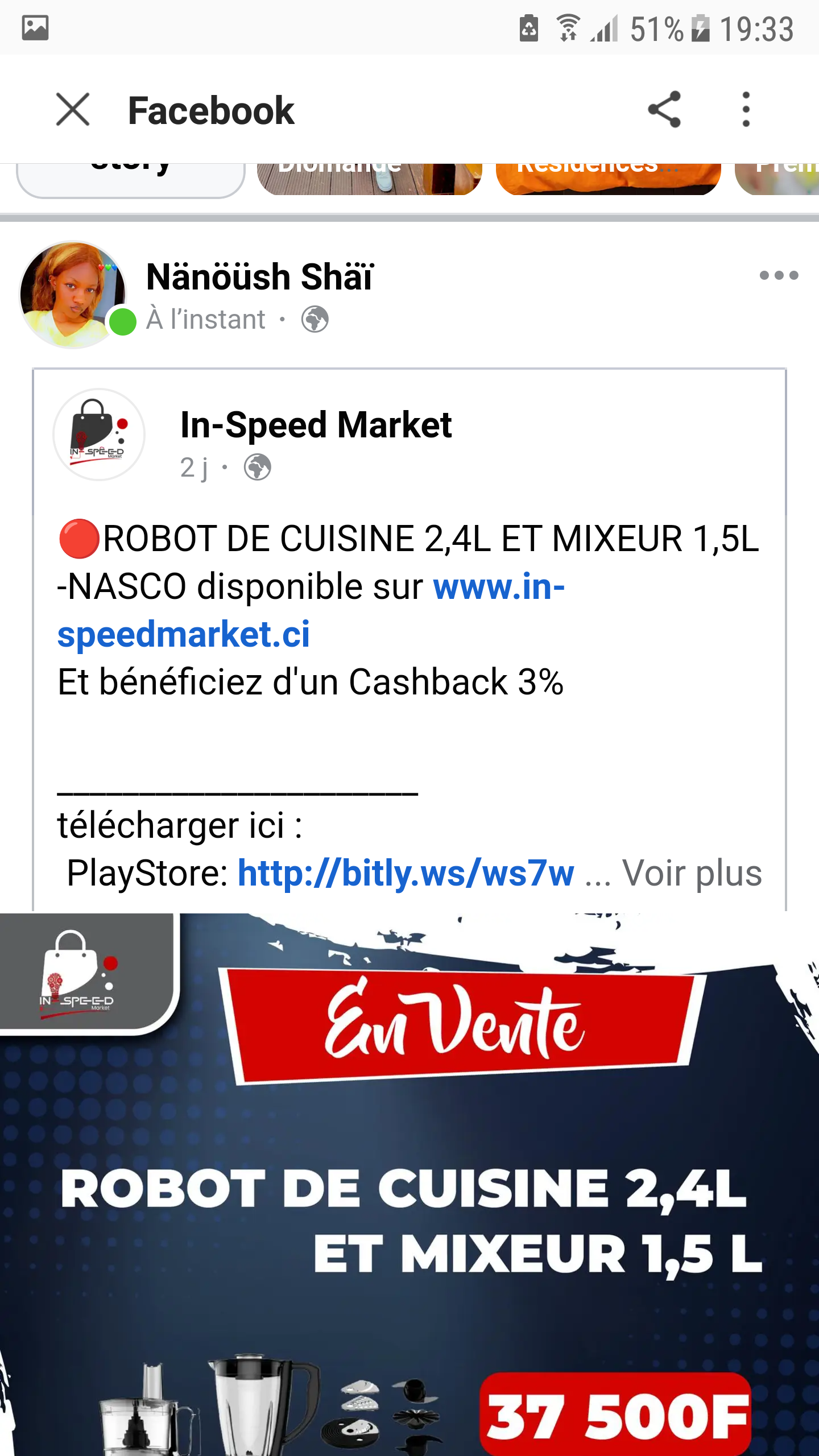The image size is (819, 1456).
Task: Open post options for Nänöüsh Shäï's post
Action: pos(779,276)
